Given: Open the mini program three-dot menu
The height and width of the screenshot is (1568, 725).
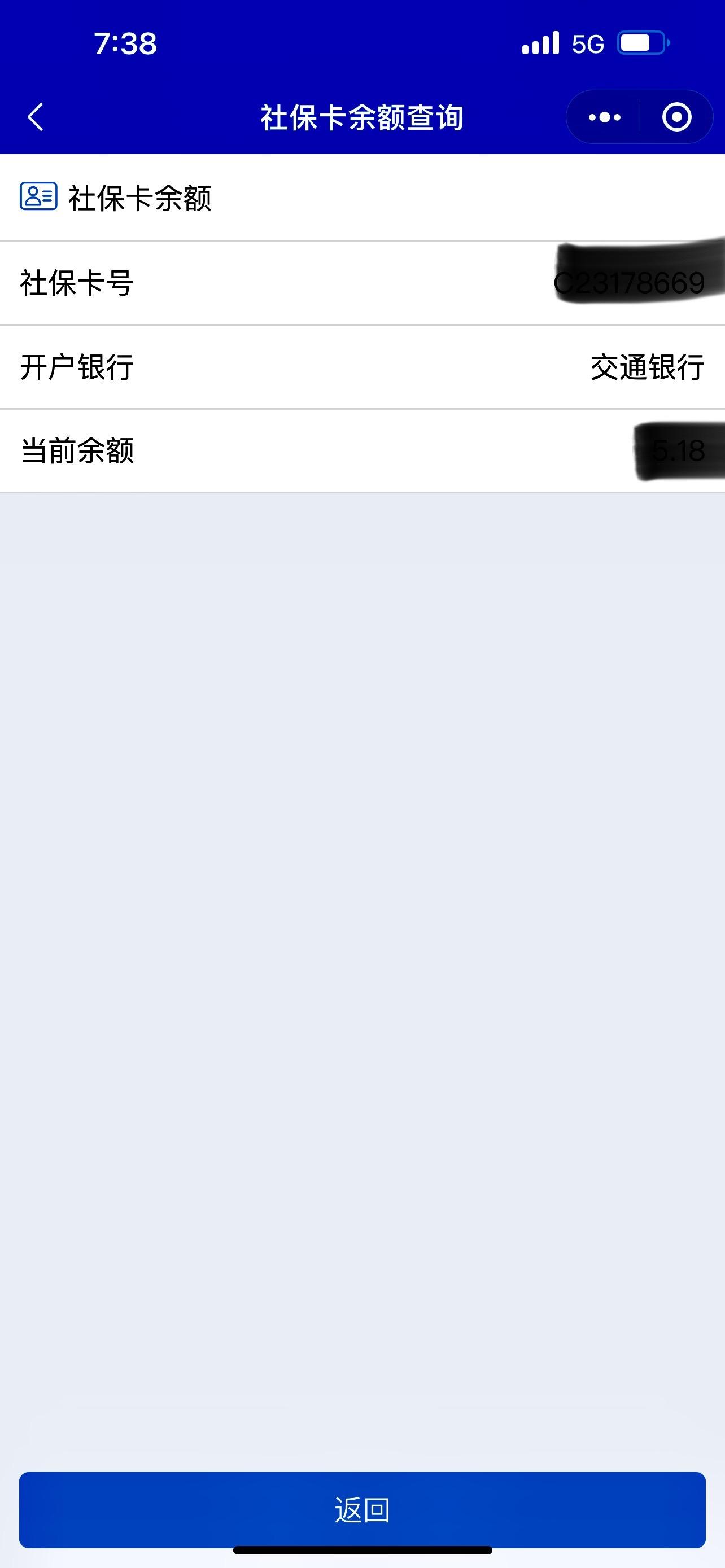Looking at the screenshot, I should pyautogui.click(x=605, y=117).
